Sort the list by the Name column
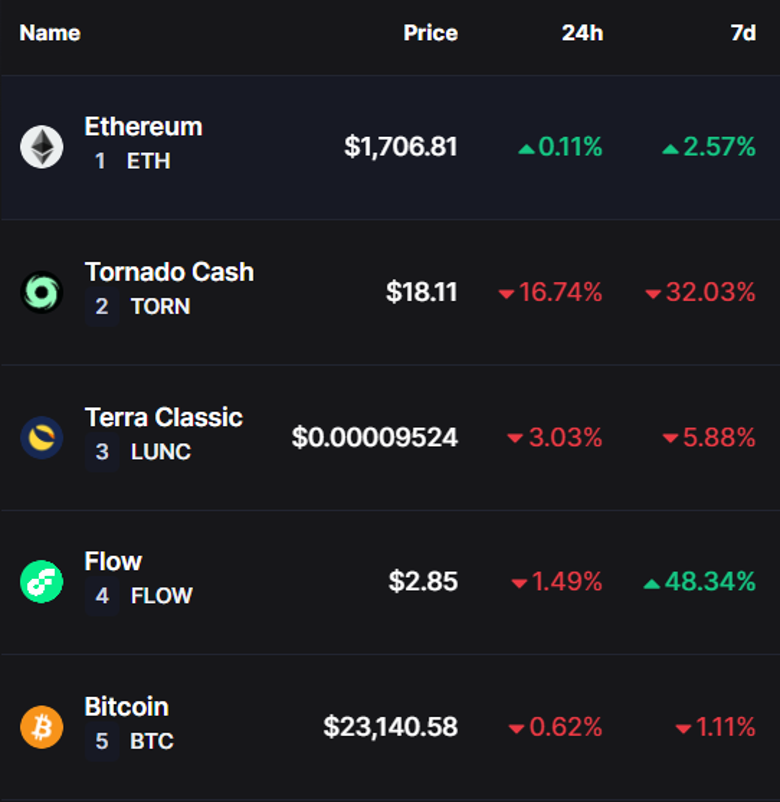 coord(50,32)
